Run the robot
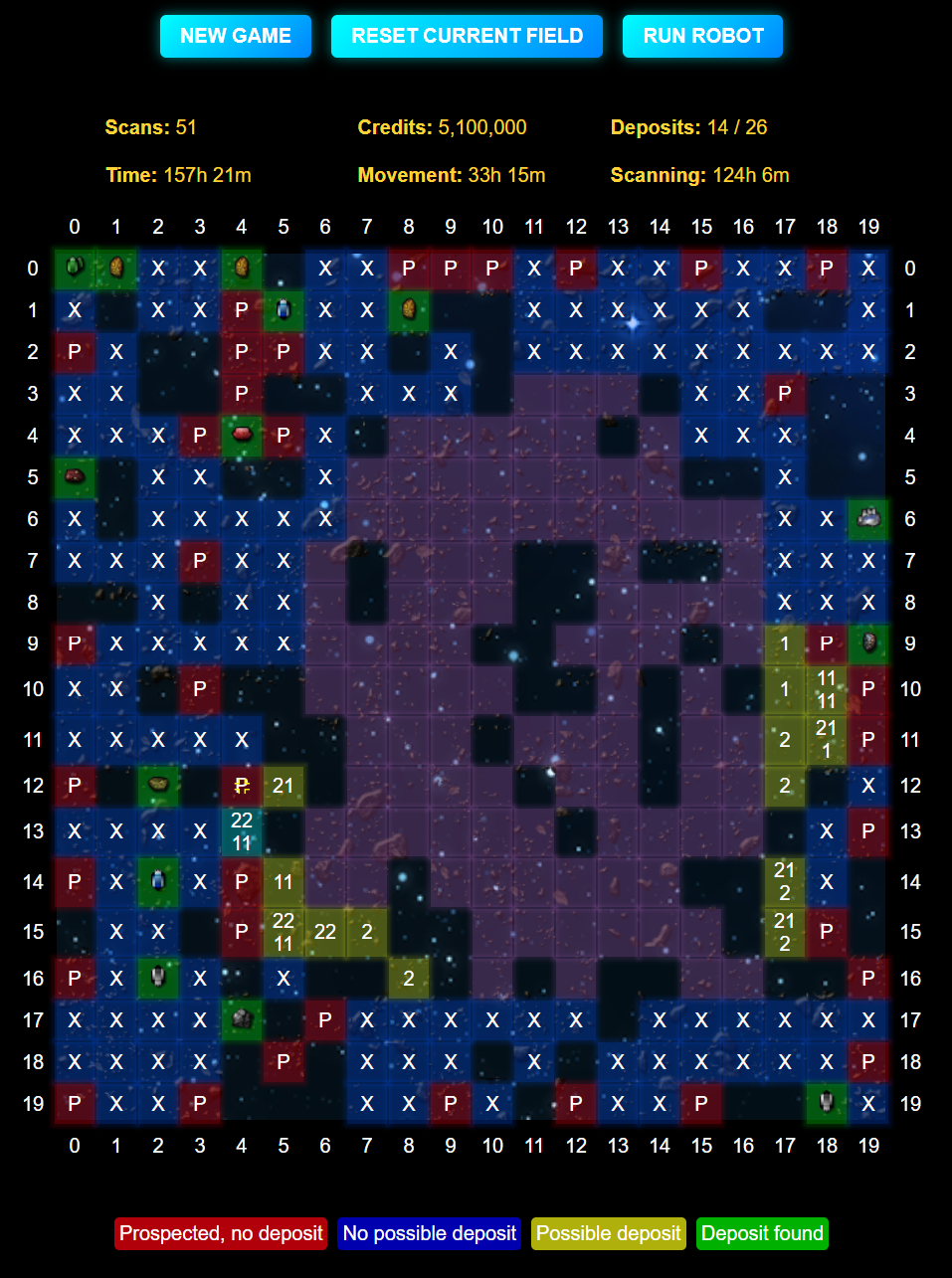 pos(702,36)
